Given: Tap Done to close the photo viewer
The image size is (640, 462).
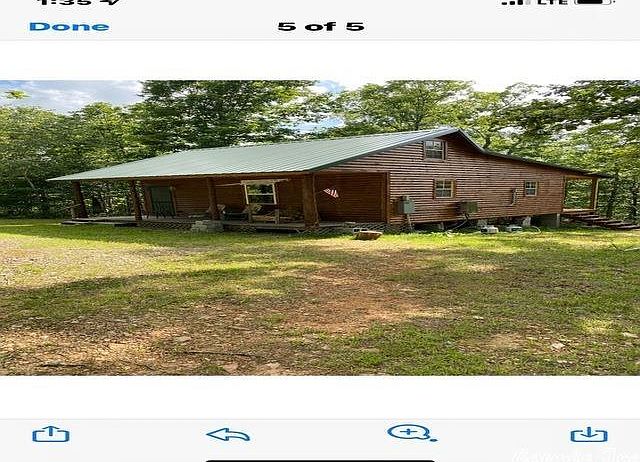Looking at the screenshot, I should click(x=69, y=26).
